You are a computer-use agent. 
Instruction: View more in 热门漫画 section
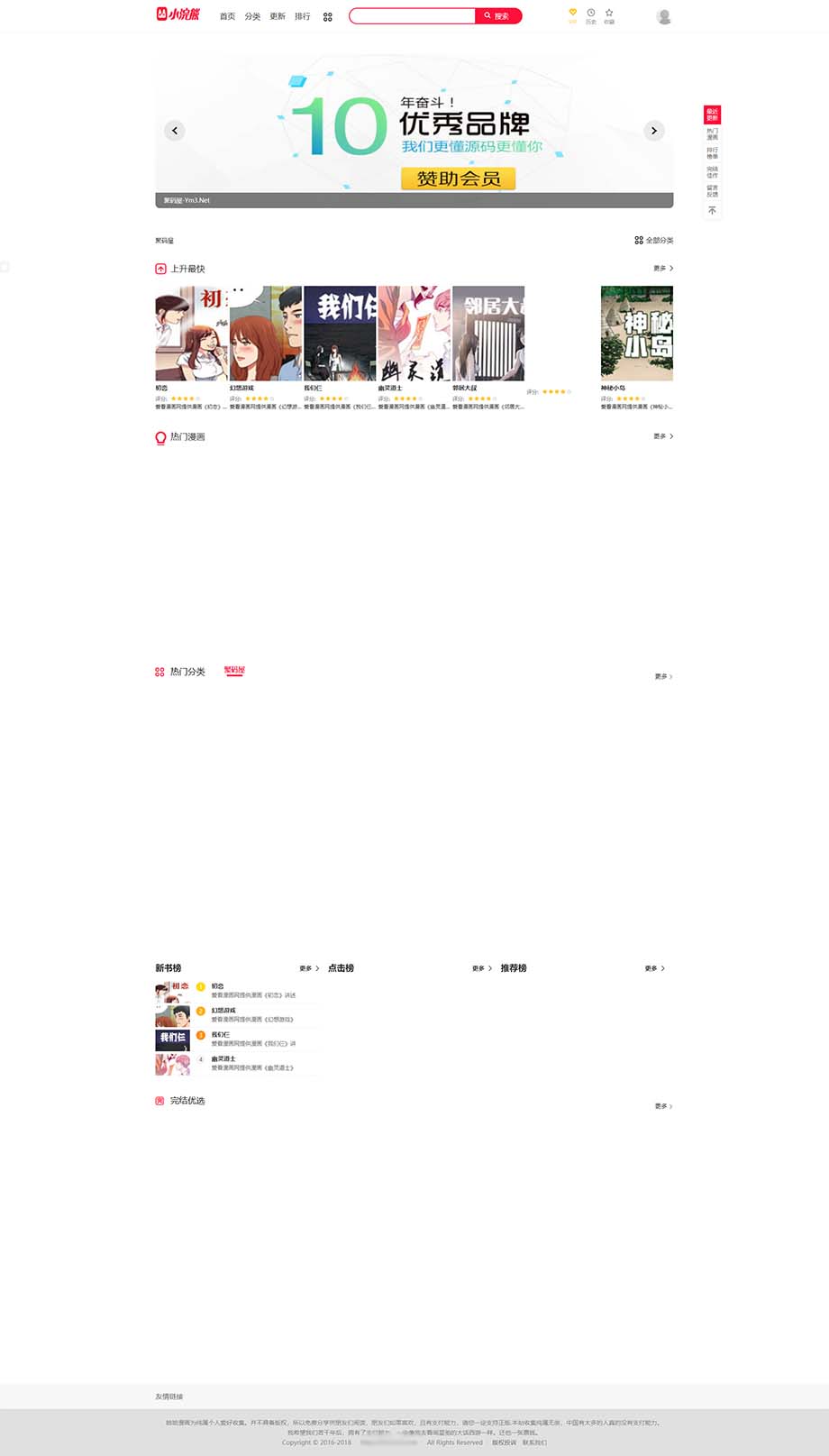point(663,436)
